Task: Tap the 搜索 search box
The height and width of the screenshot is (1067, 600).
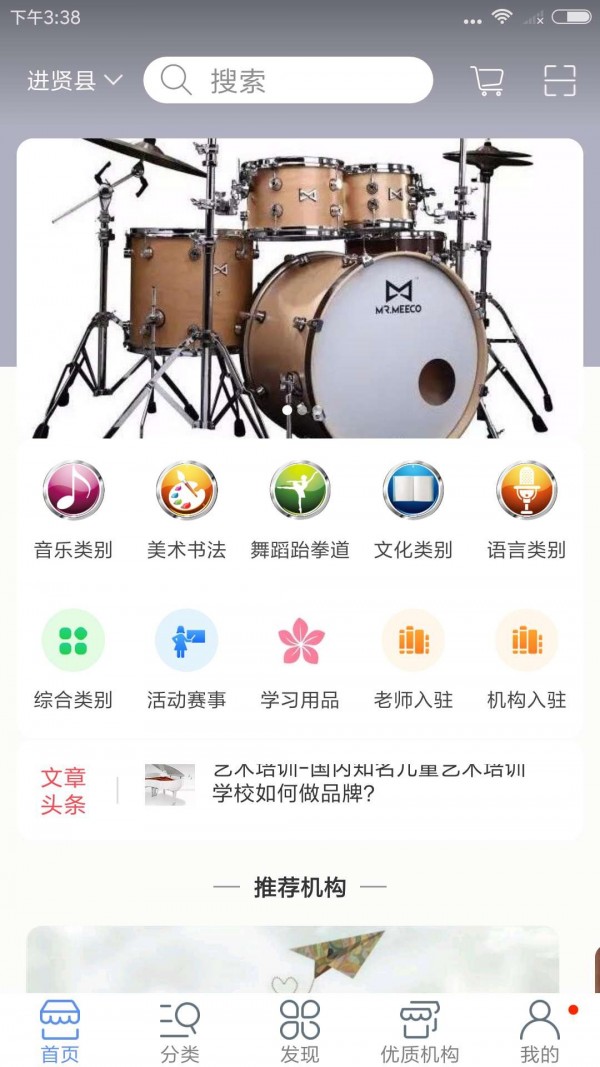Action: point(288,81)
